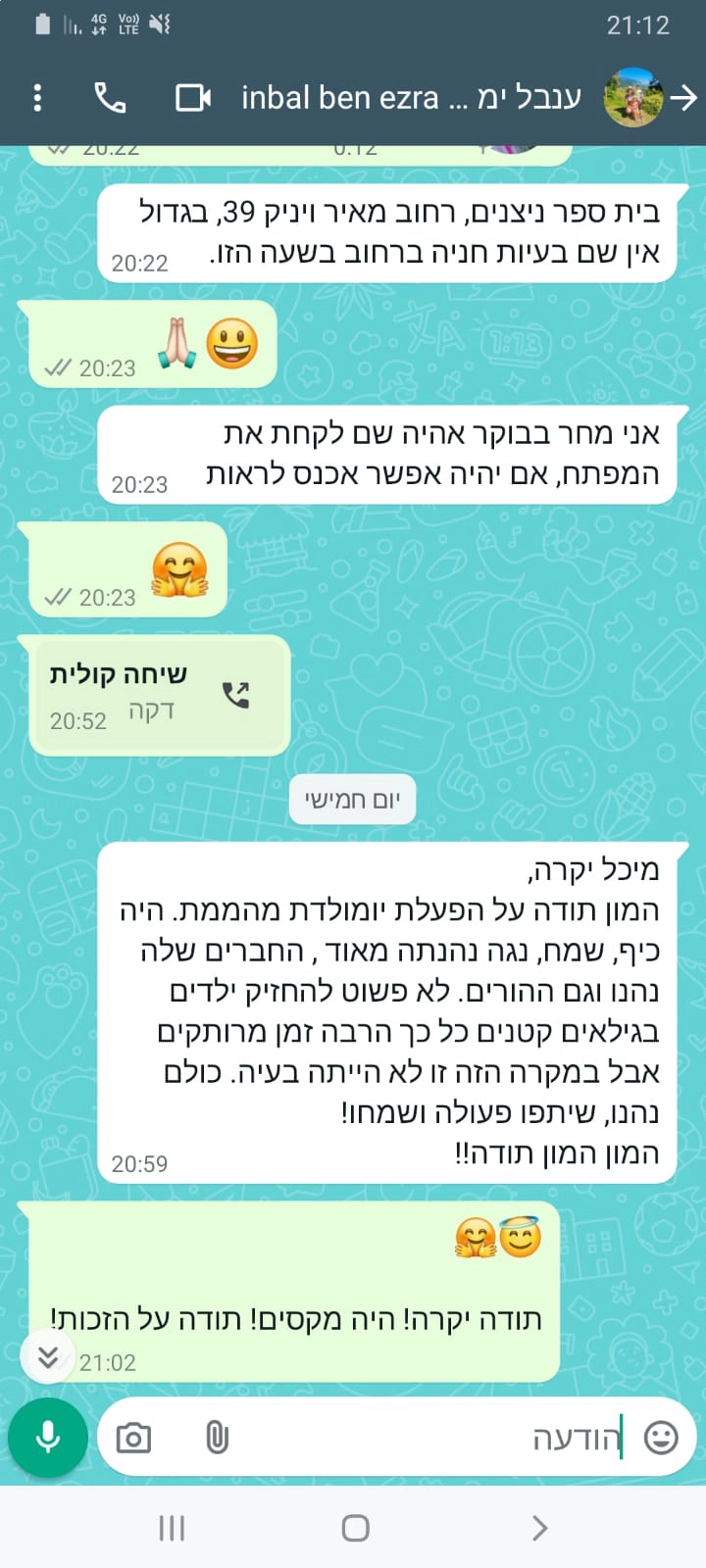Jump to newest messages with the double-chevron button
This screenshot has height=1568, width=706.
pyautogui.click(x=47, y=1355)
